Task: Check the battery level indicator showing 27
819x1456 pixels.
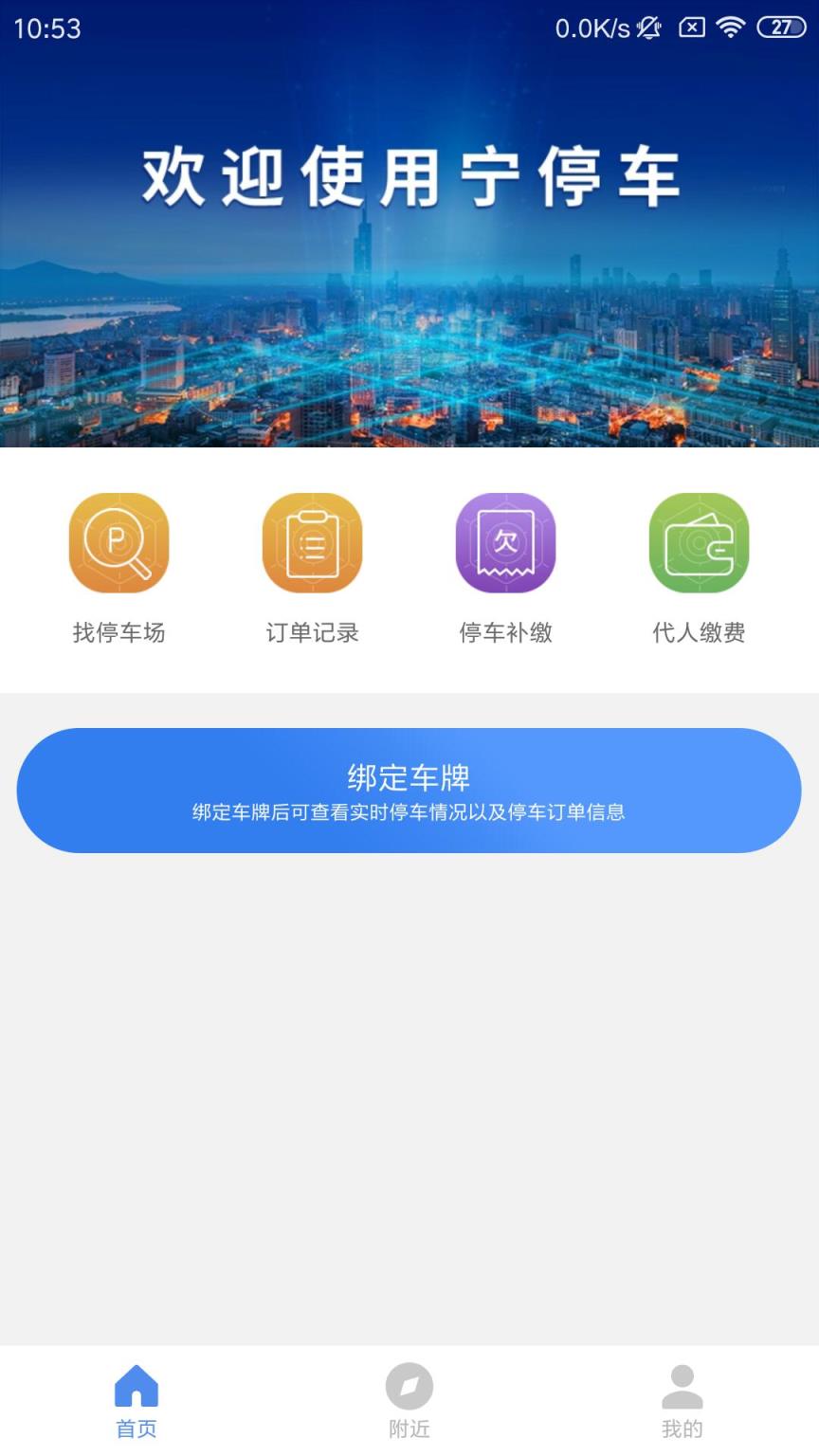Action: coord(780,28)
